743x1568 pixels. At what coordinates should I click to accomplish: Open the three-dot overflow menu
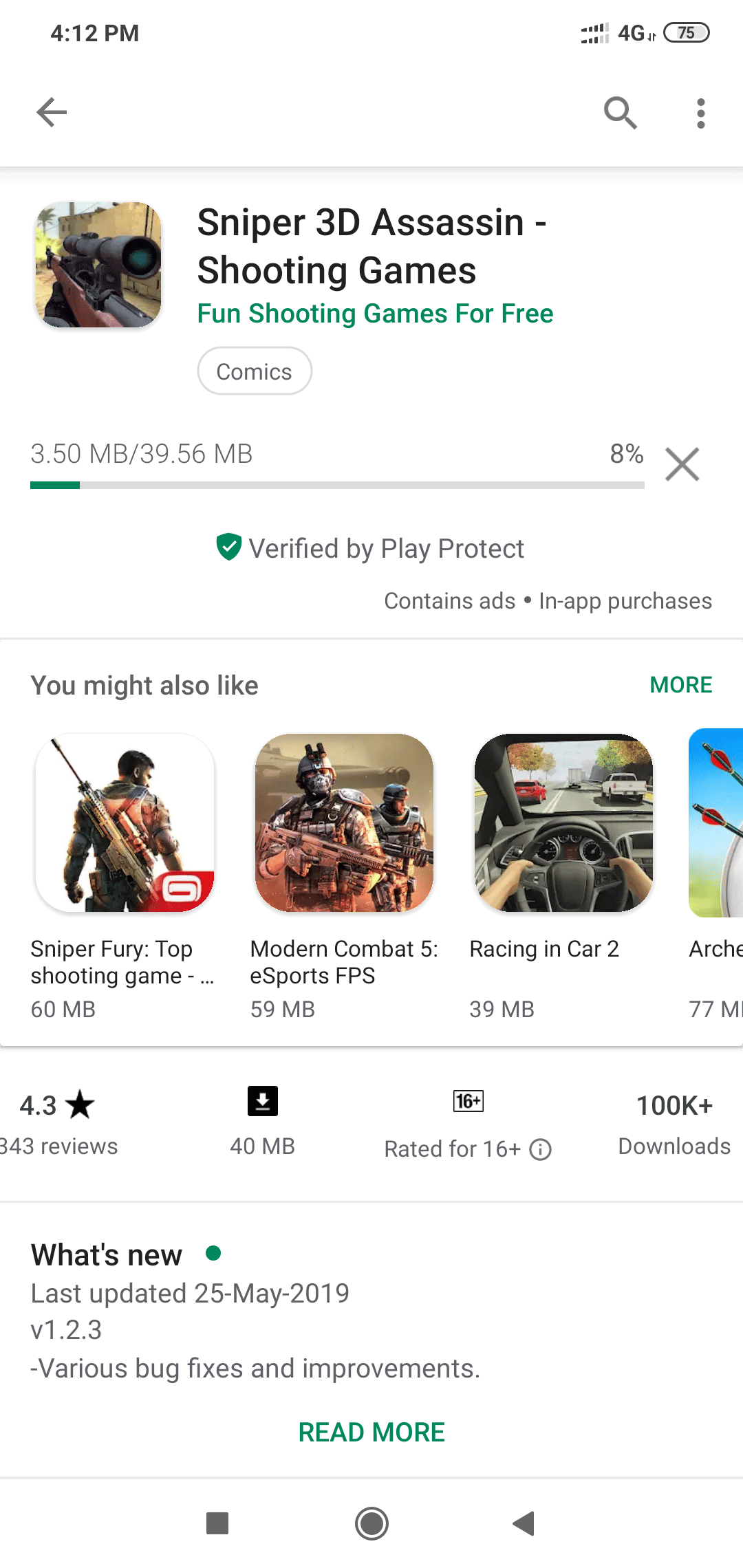[x=700, y=113]
